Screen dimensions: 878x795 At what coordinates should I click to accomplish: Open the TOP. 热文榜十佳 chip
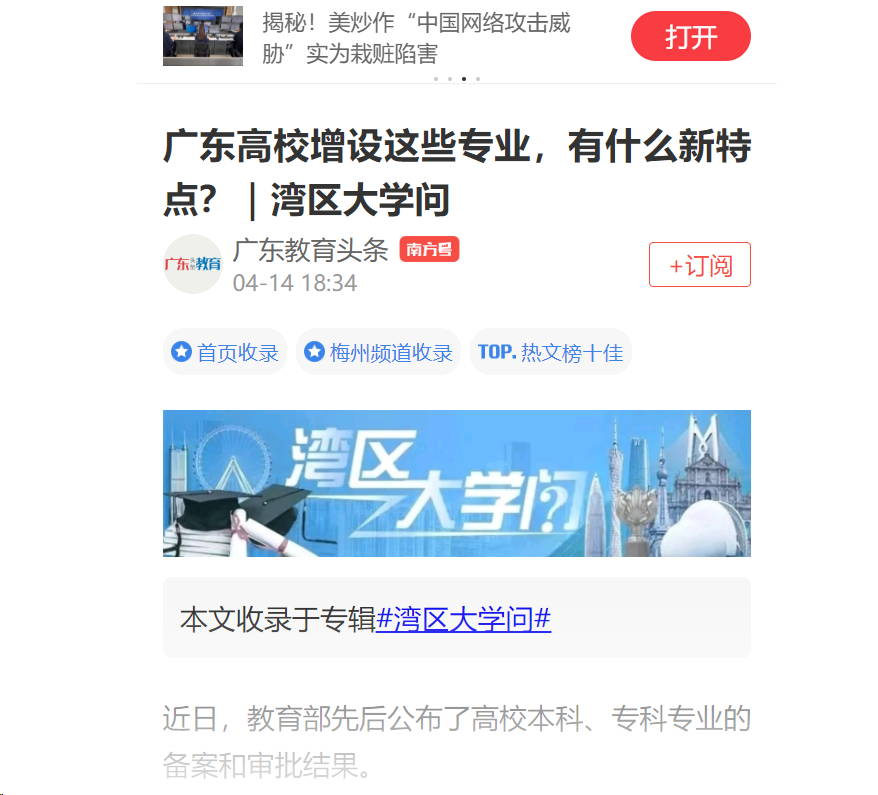pyautogui.click(x=550, y=352)
